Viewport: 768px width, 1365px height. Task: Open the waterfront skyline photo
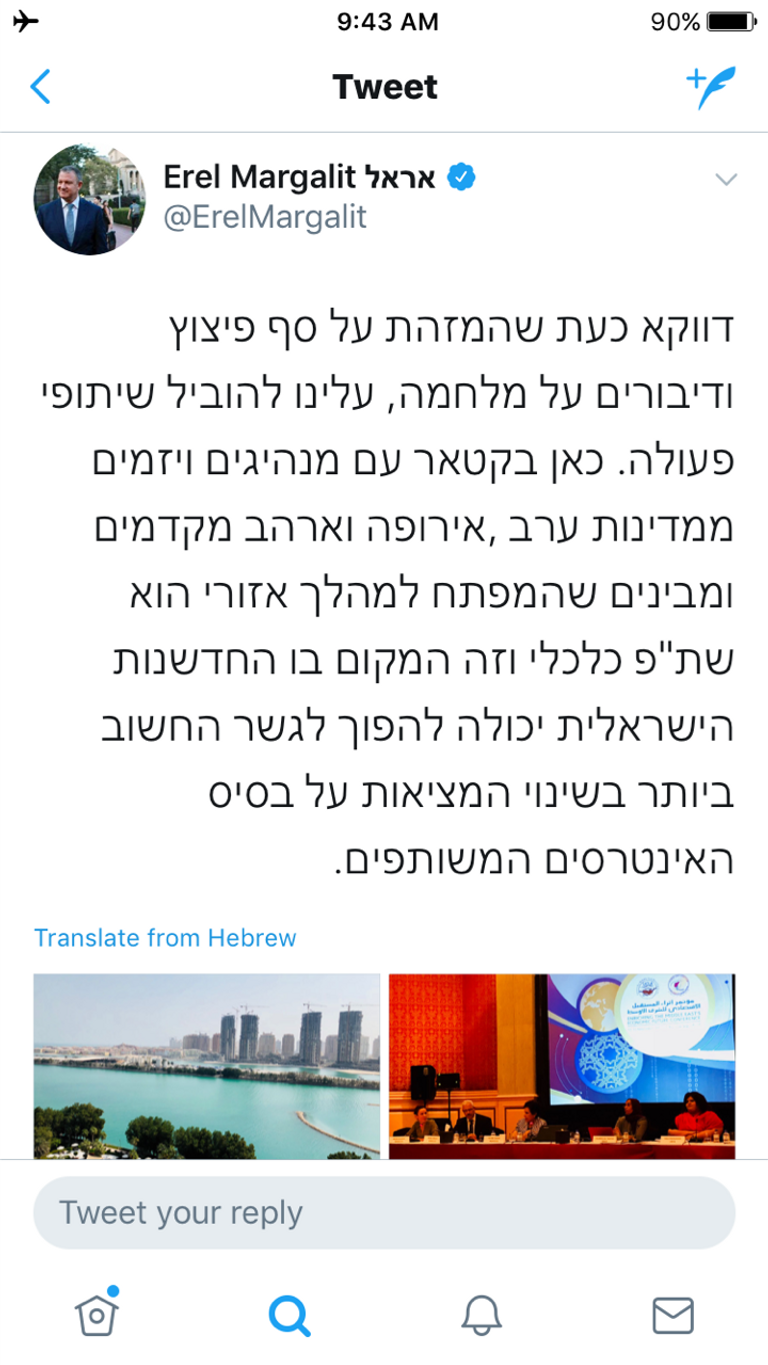(207, 1066)
